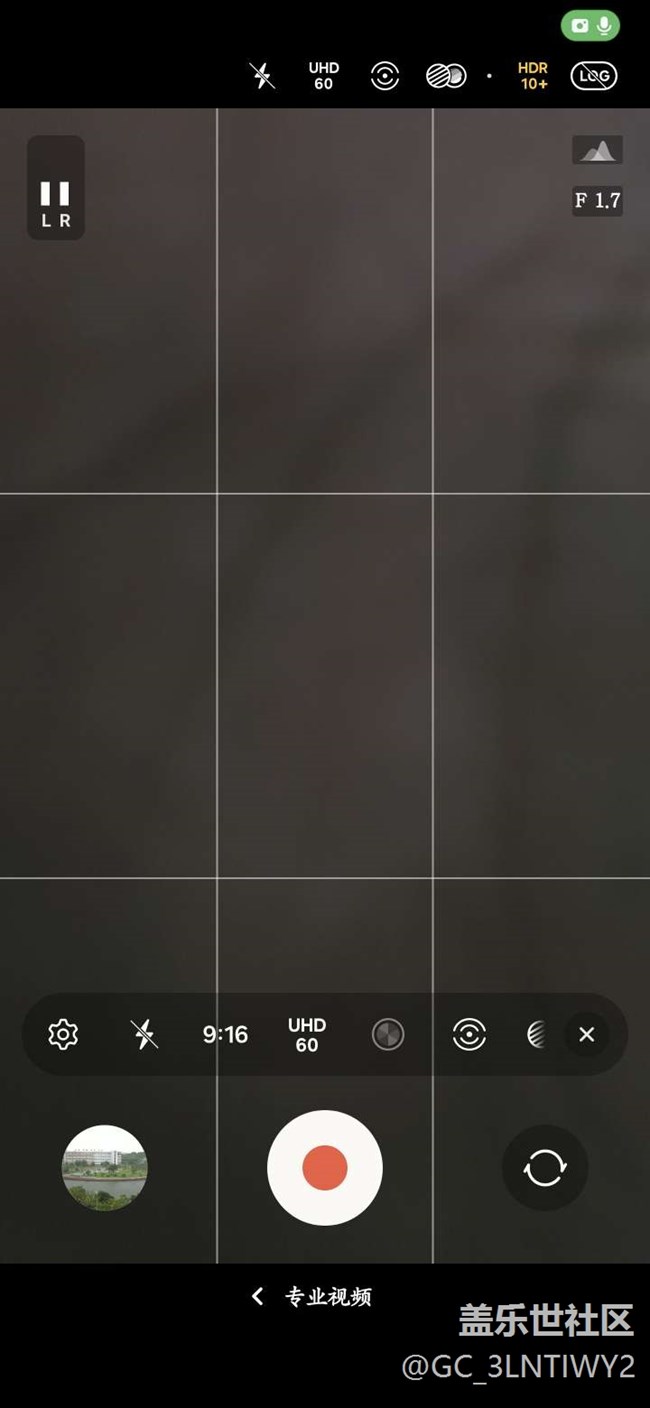Toggle LOG video profile
This screenshot has width=650, height=1408.
click(x=594, y=76)
